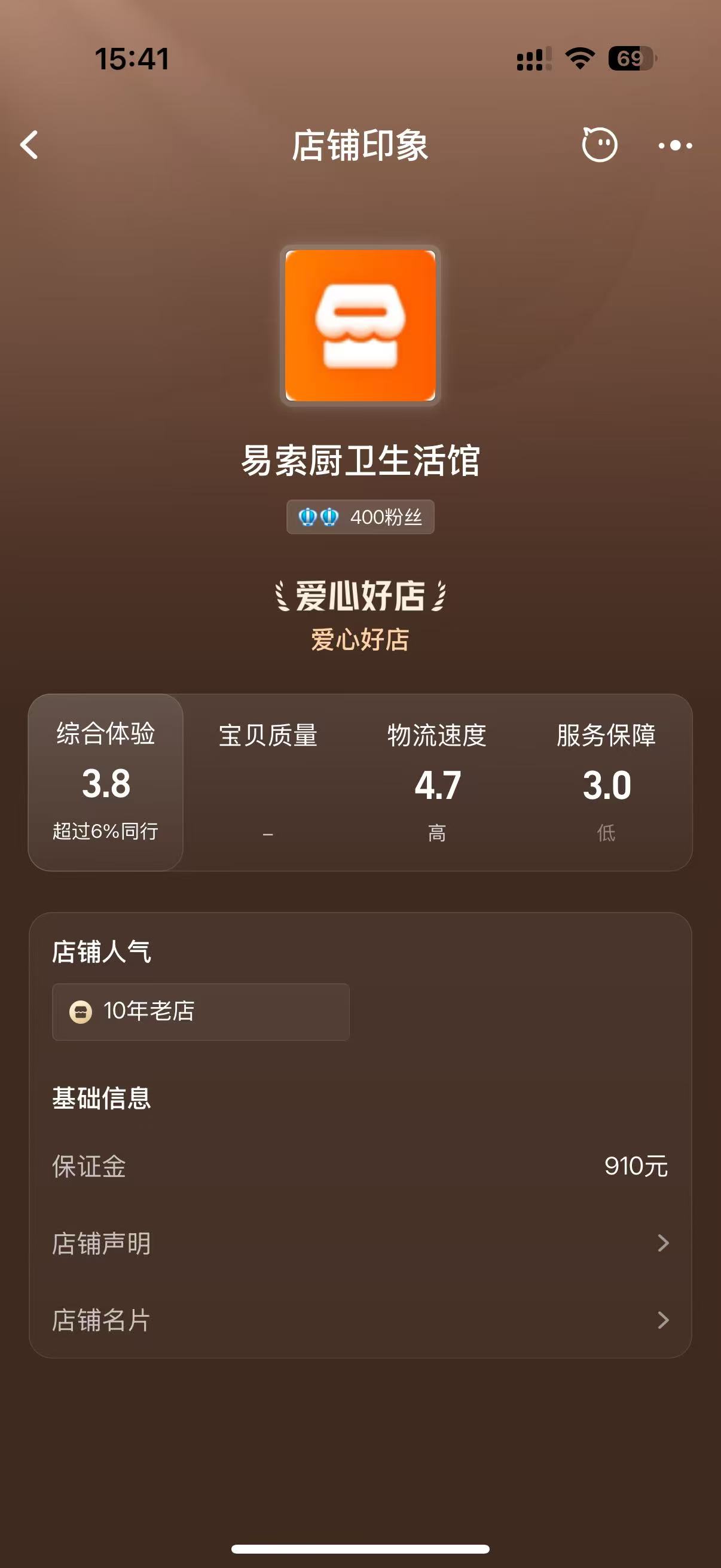This screenshot has width=721, height=1568.
Task: Open the 店铺声明 row
Action: [360, 1243]
